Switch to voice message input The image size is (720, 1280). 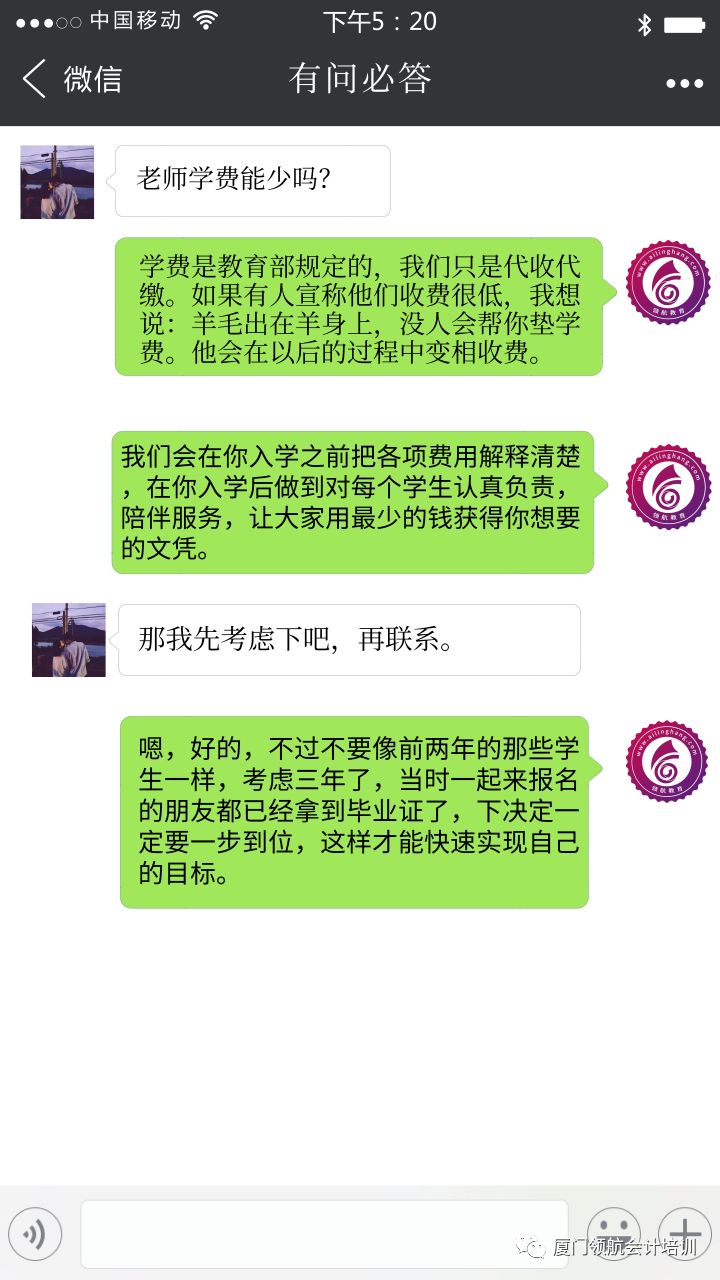click(35, 1234)
